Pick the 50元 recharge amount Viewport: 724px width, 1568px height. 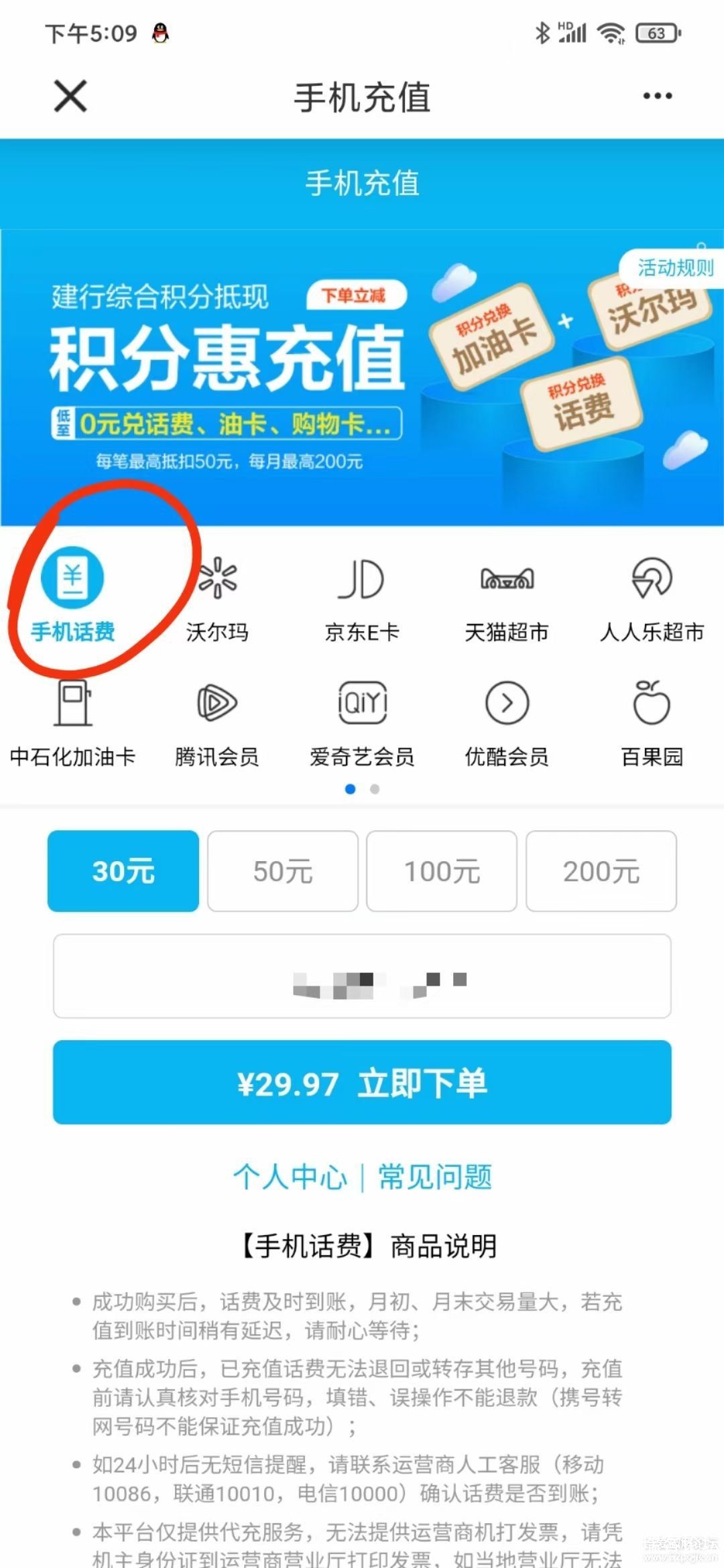pos(282,871)
